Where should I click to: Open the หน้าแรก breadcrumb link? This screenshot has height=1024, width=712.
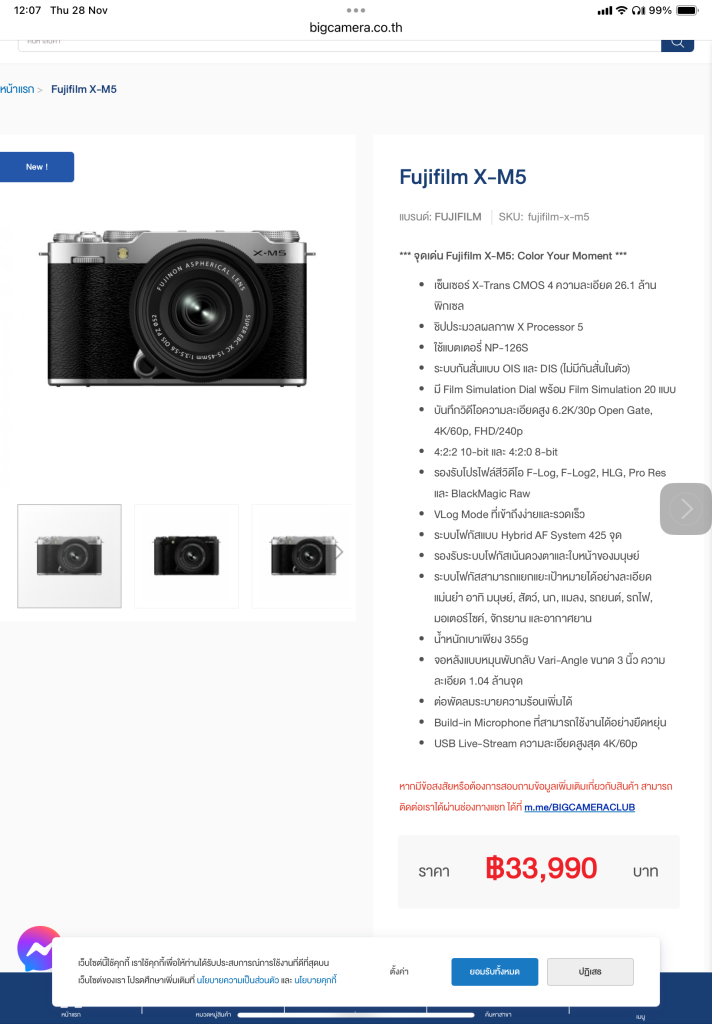[17, 90]
